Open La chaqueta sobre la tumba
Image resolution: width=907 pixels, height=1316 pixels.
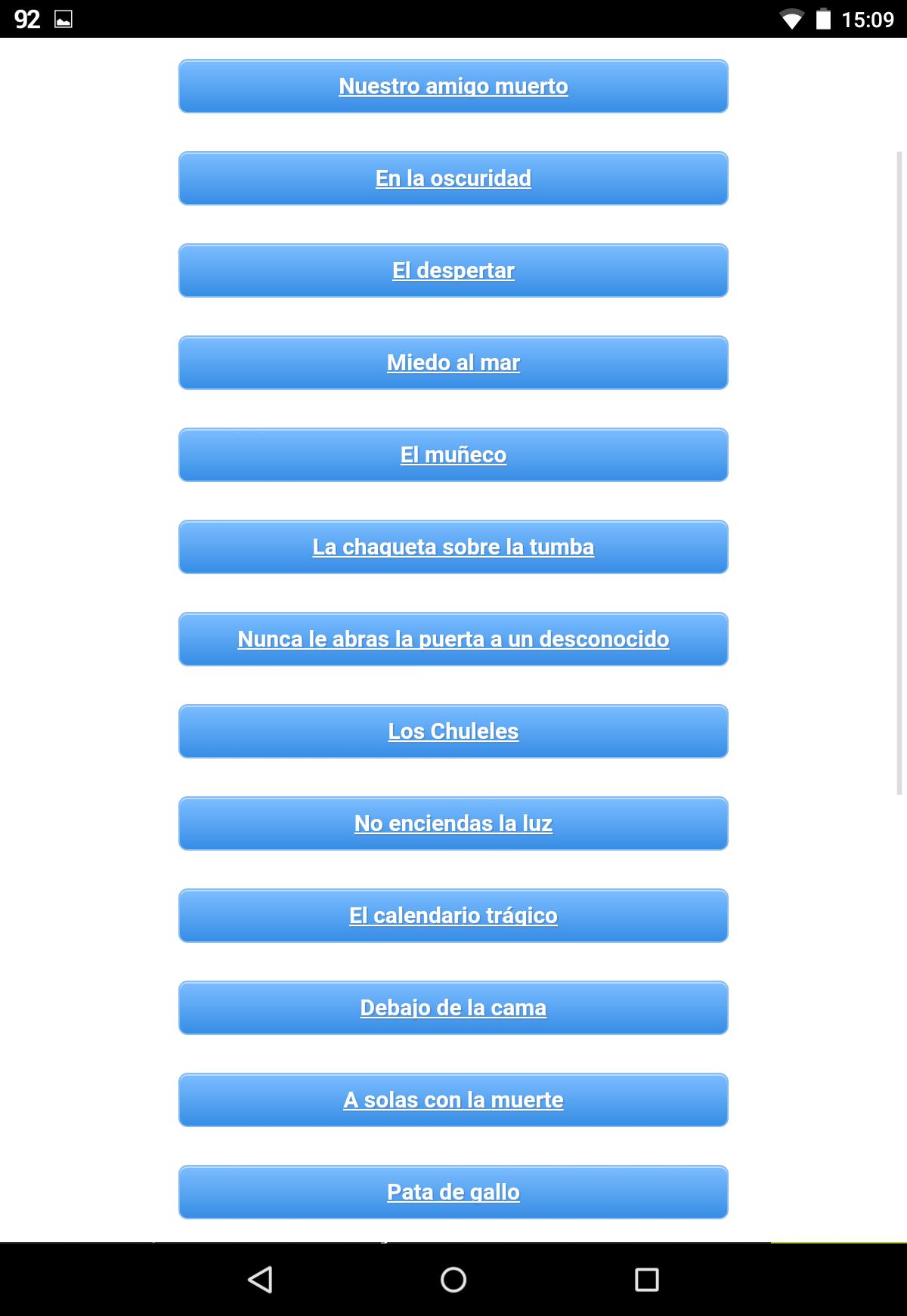click(x=453, y=547)
